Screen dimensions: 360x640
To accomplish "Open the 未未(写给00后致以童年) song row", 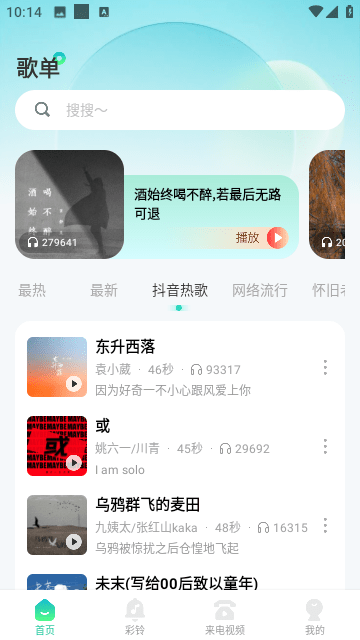I will click(x=180, y=582).
